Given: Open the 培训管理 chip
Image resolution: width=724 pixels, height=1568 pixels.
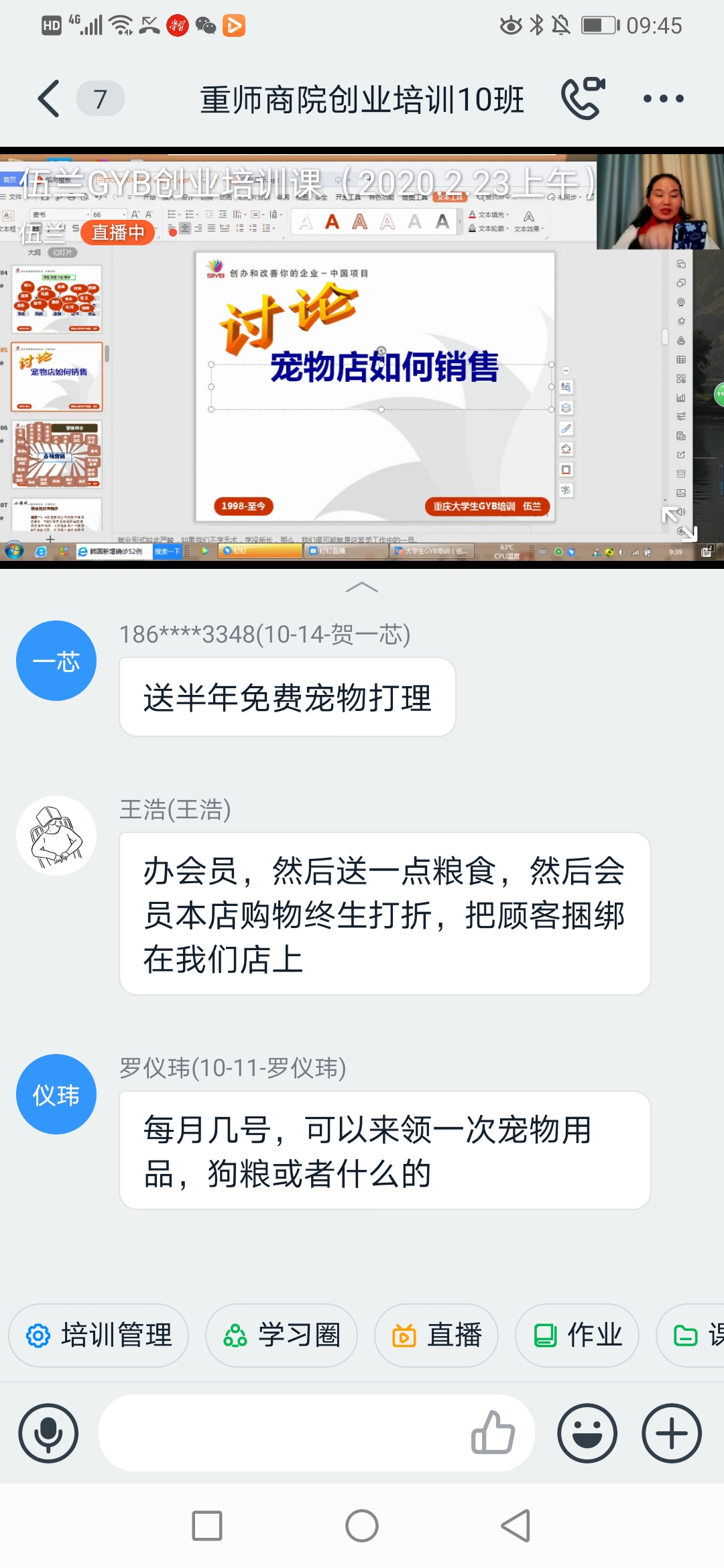Looking at the screenshot, I should coord(99,1335).
